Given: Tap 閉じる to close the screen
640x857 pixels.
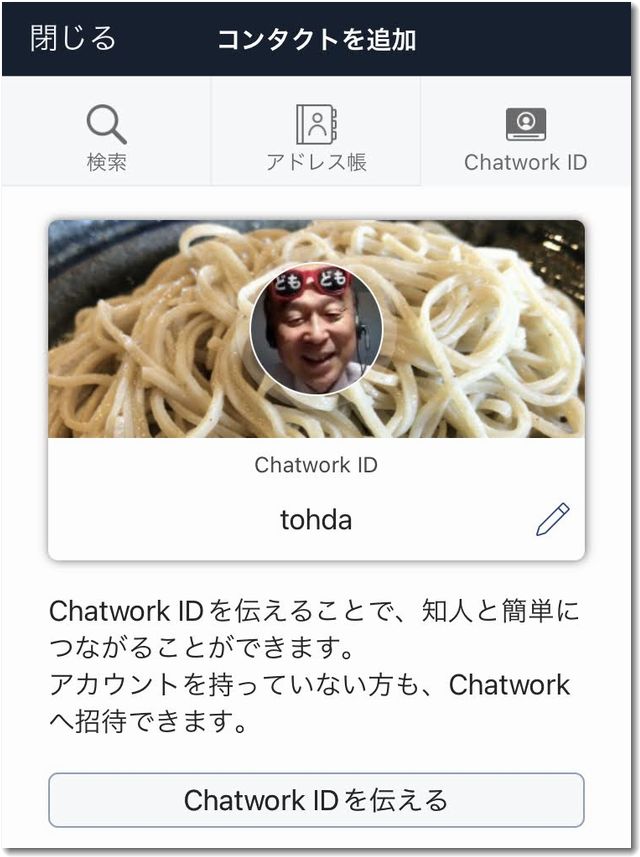Looking at the screenshot, I should pyautogui.click(x=73, y=39).
